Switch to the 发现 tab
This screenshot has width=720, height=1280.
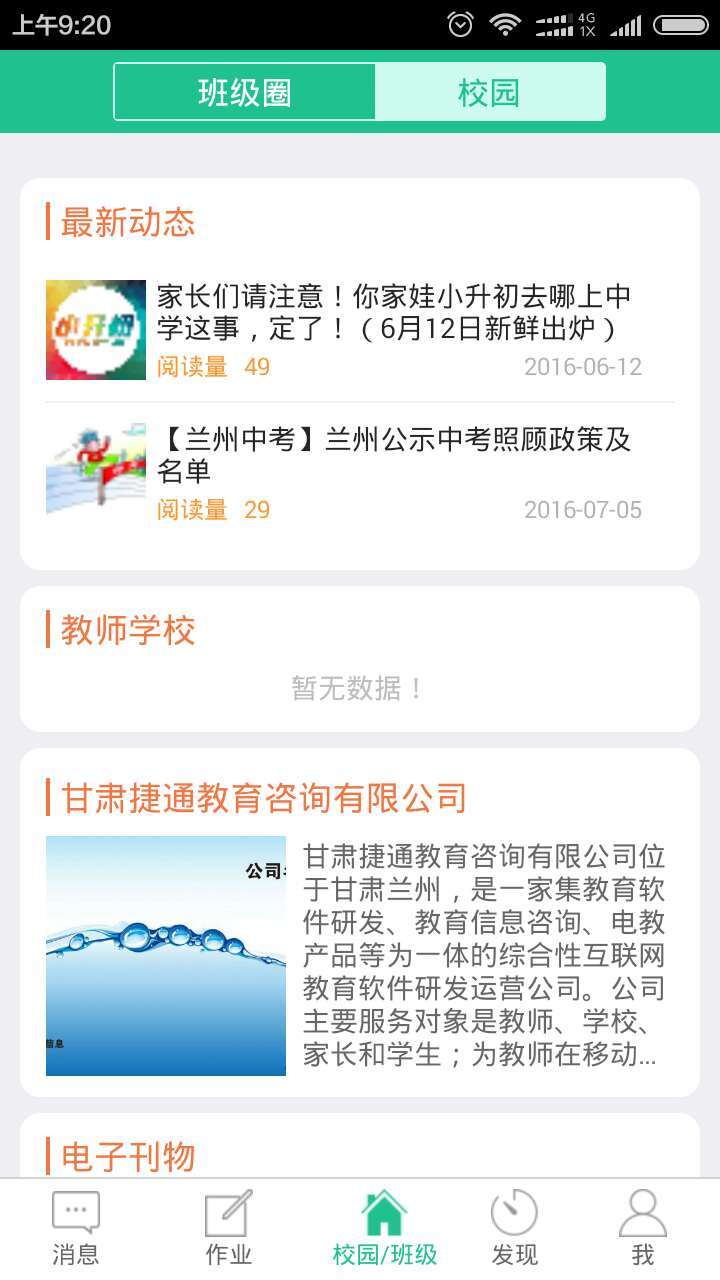(514, 1228)
